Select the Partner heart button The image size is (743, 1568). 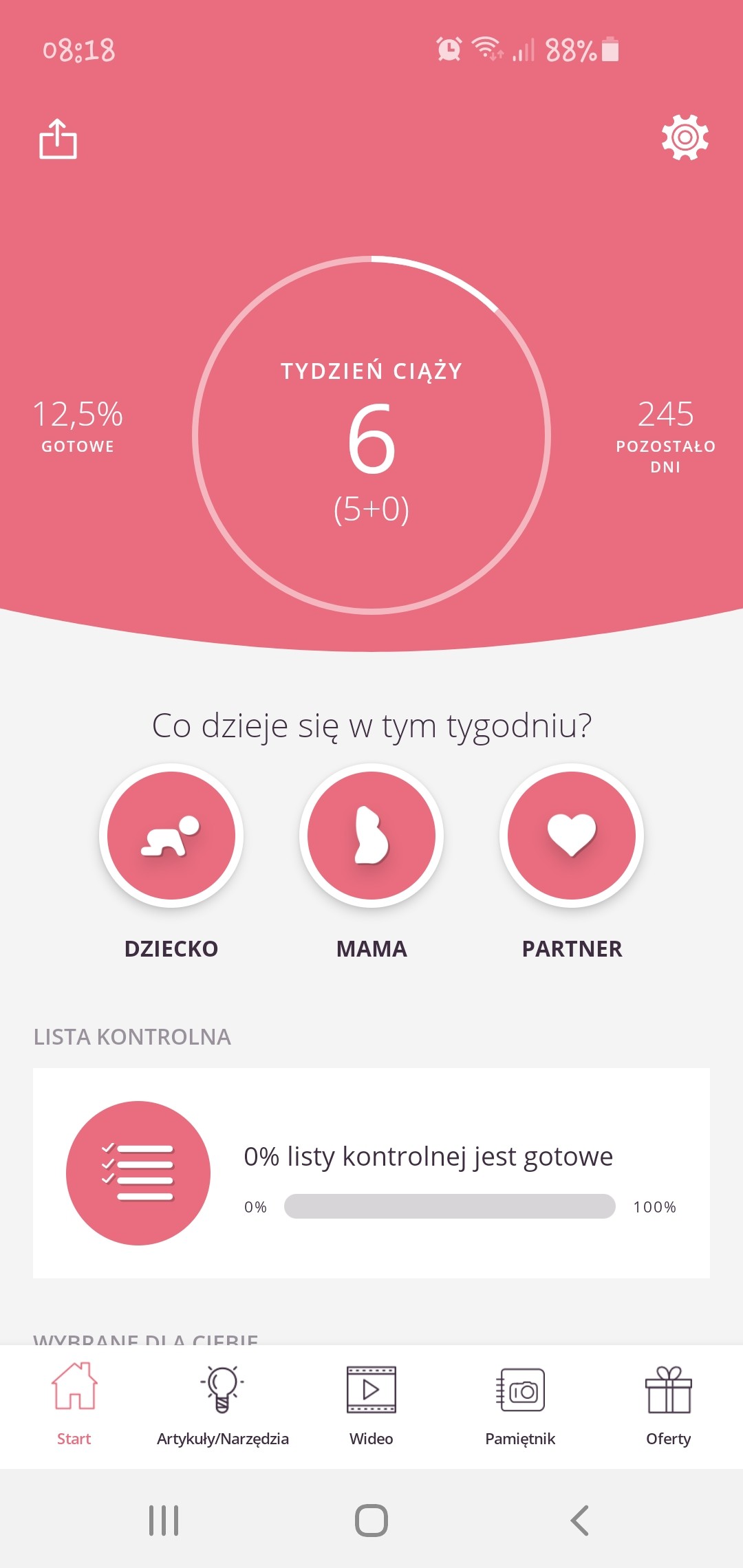[x=572, y=836]
